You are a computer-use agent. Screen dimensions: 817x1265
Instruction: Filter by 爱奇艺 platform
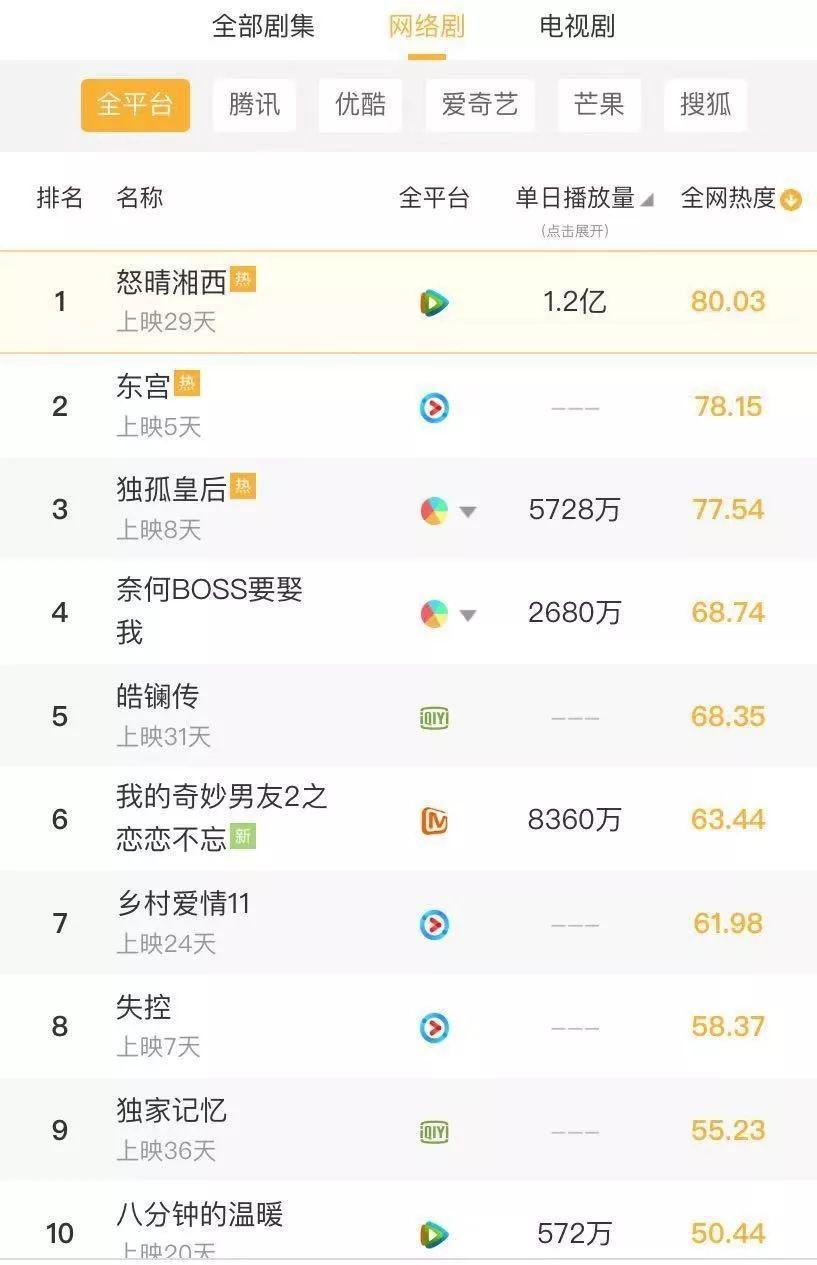coord(480,105)
